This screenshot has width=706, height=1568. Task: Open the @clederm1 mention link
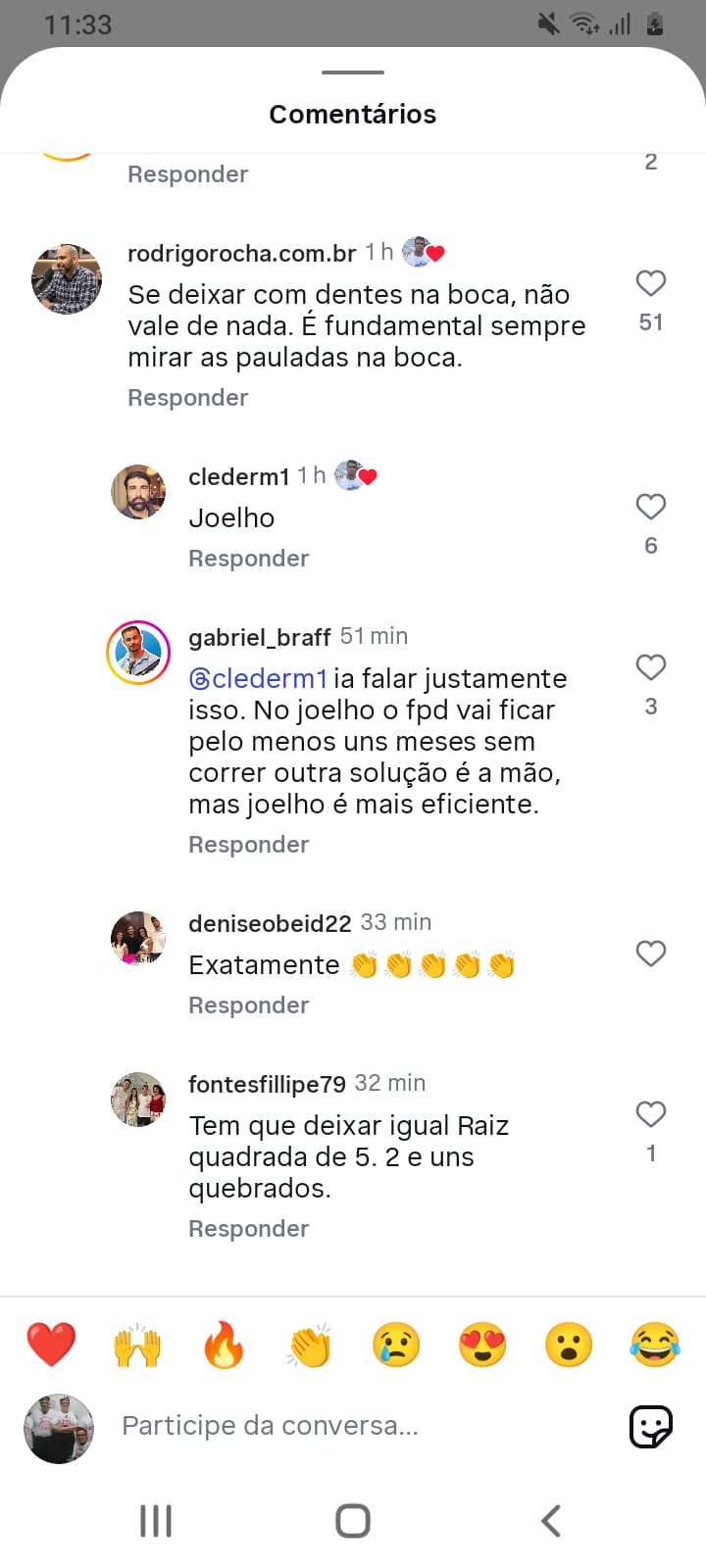[258, 679]
